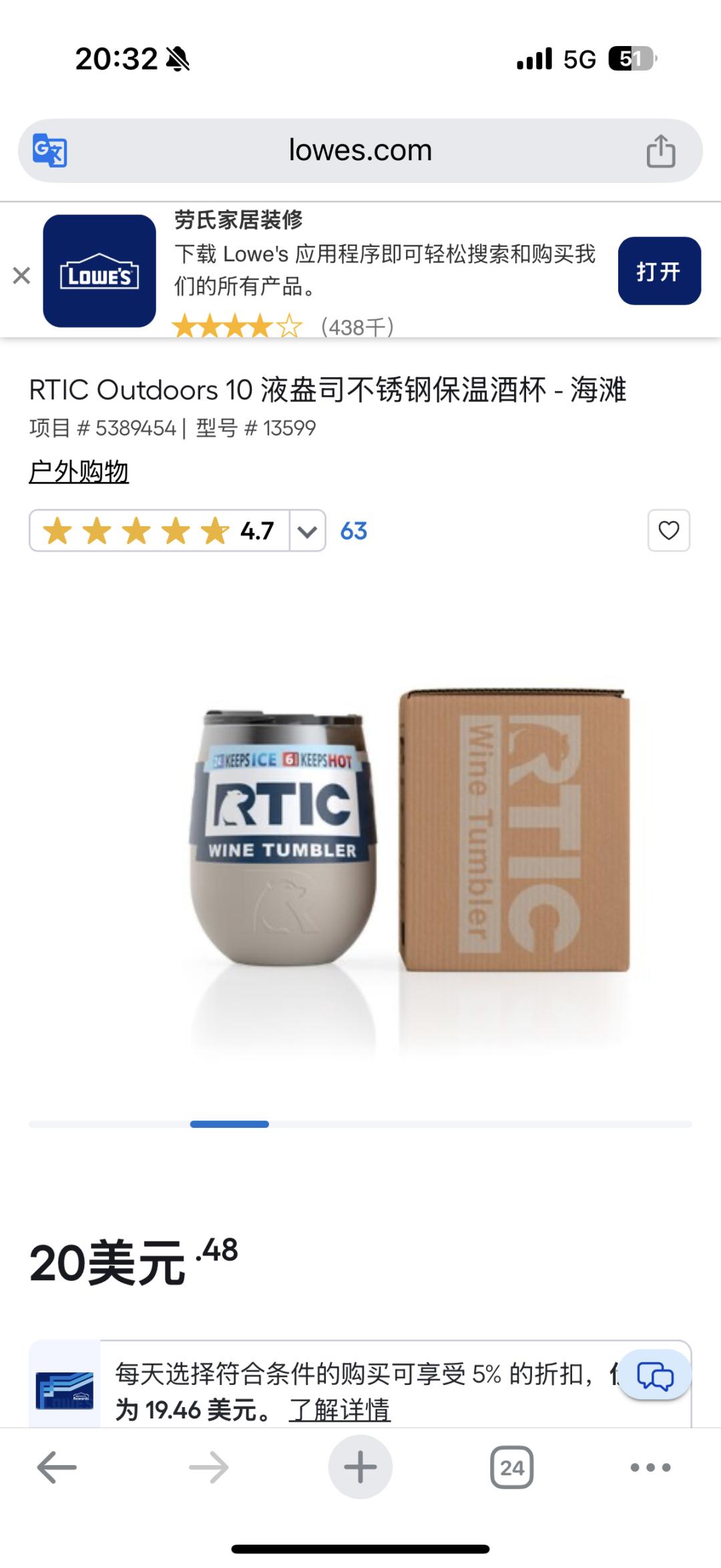
Task: Open a new browser tab
Action: tap(360, 1468)
